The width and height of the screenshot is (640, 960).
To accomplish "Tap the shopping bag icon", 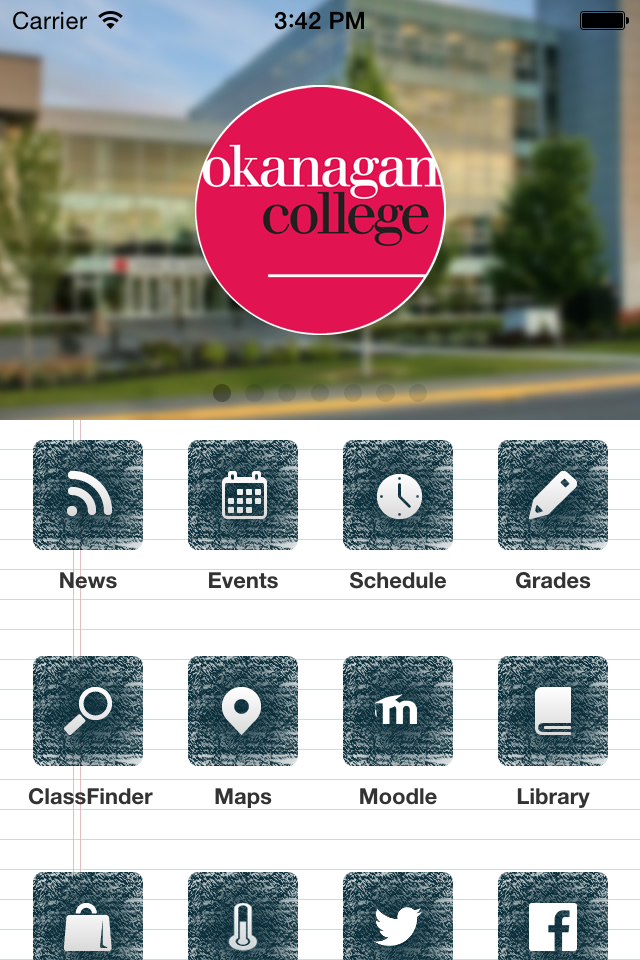I will coord(88,918).
